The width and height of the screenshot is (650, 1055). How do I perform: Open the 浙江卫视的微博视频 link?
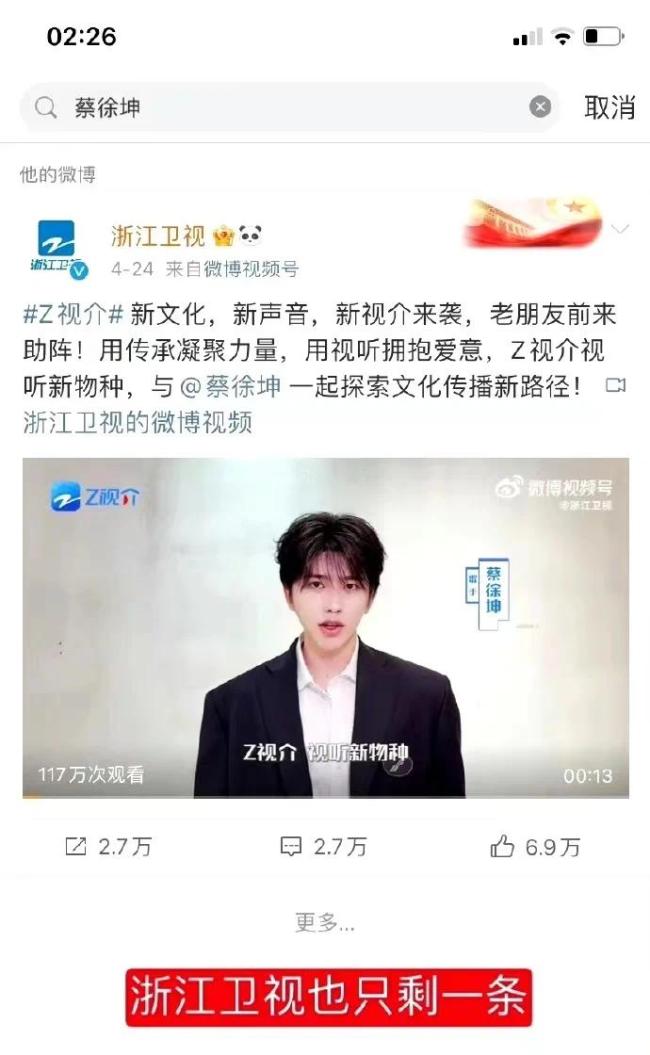(137, 423)
